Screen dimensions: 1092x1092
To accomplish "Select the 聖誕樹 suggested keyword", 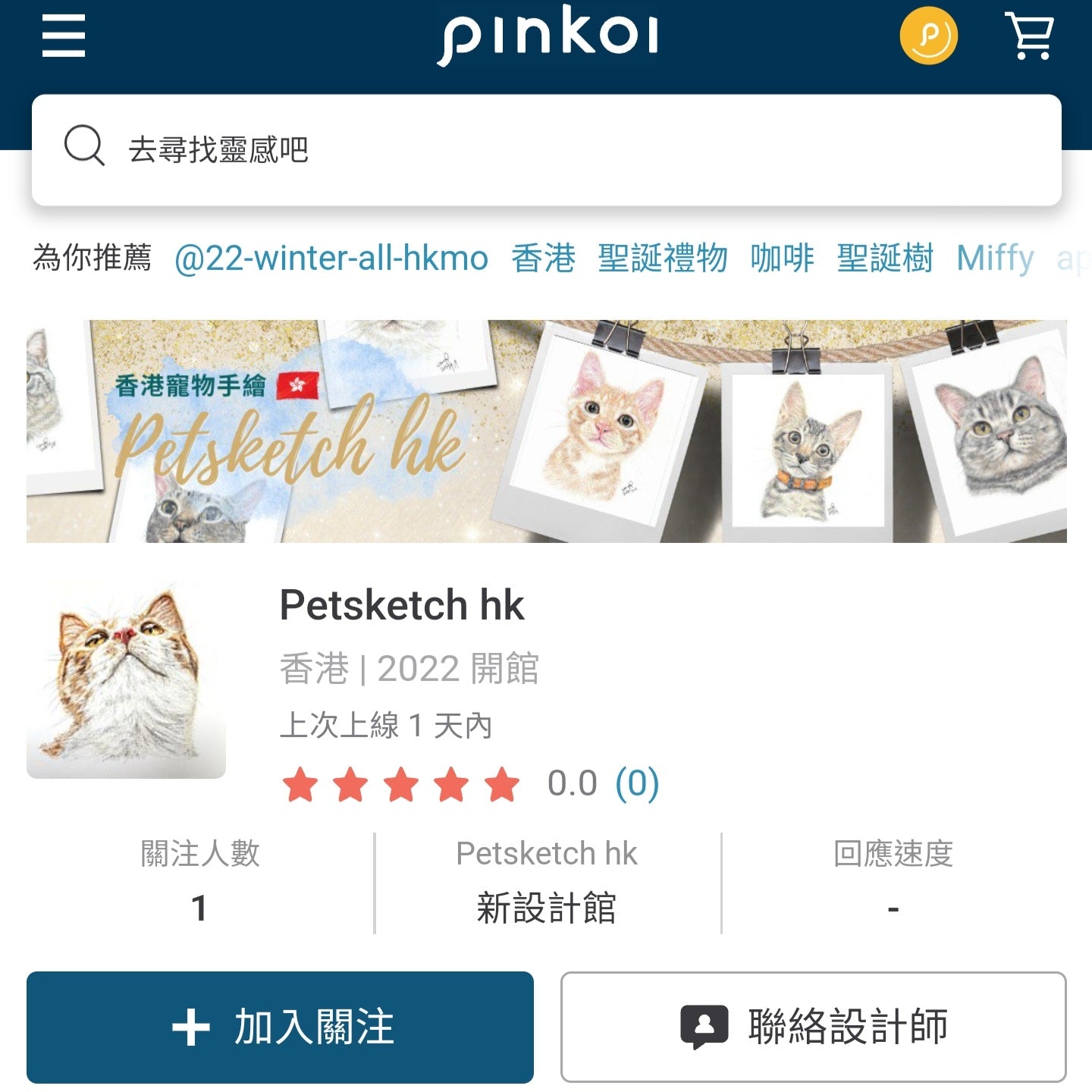I will point(885,259).
